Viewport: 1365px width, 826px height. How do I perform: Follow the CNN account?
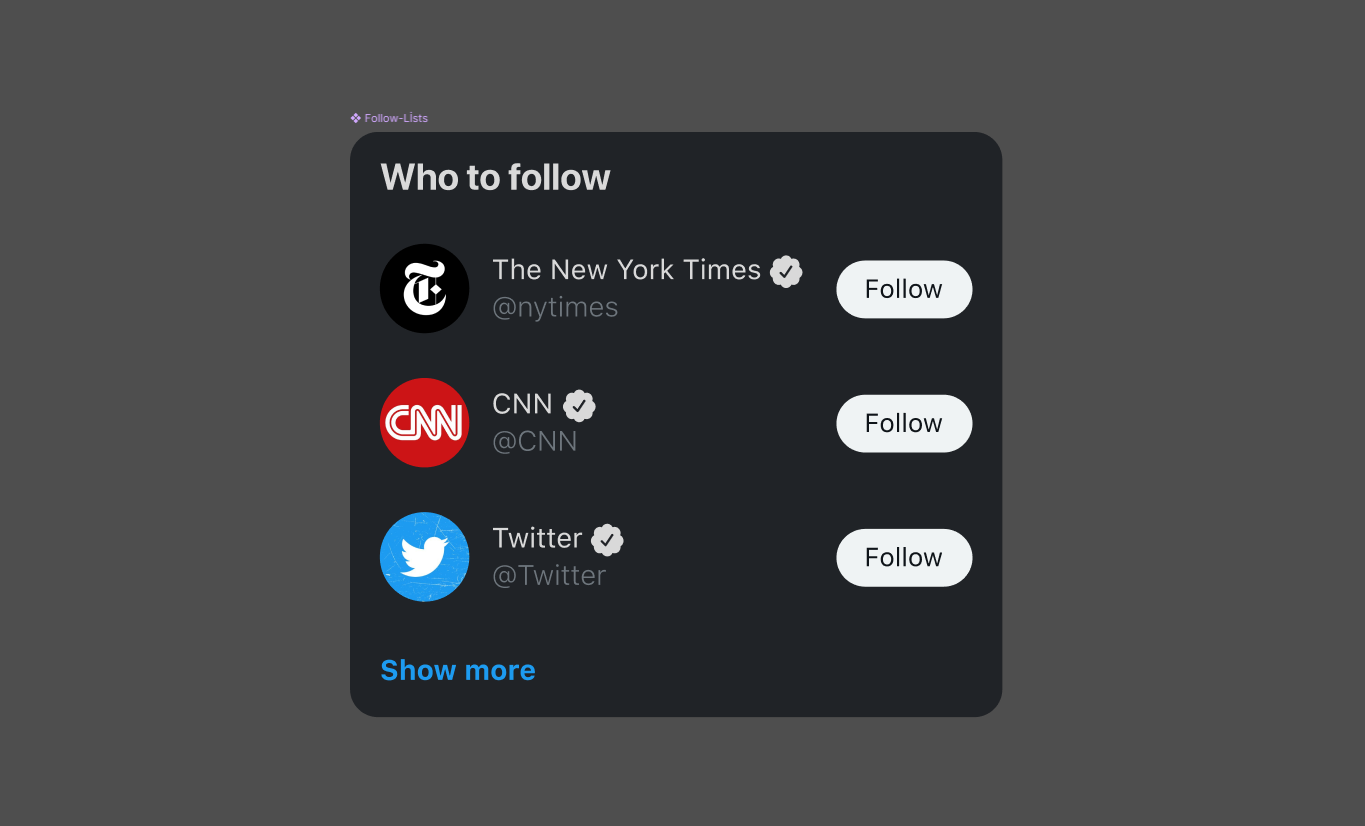[903, 423]
